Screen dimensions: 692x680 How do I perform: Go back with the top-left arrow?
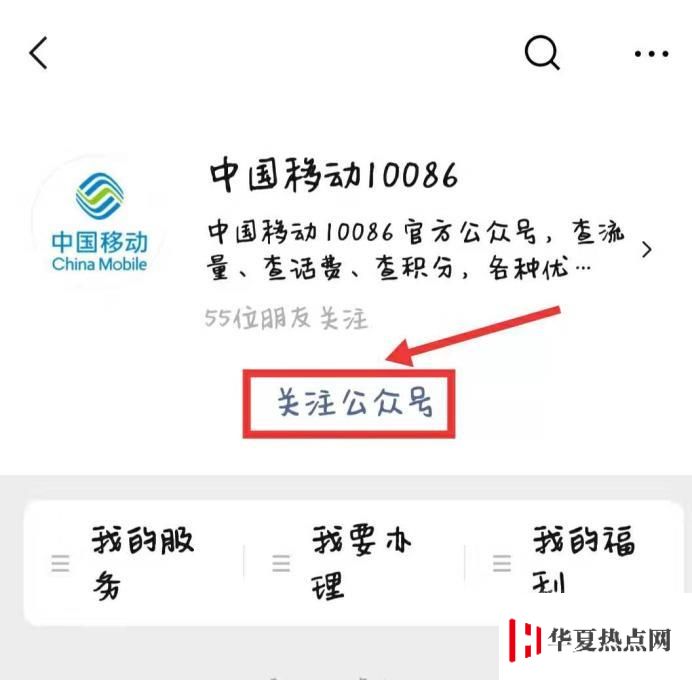pyautogui.click(x=39, y=53)
